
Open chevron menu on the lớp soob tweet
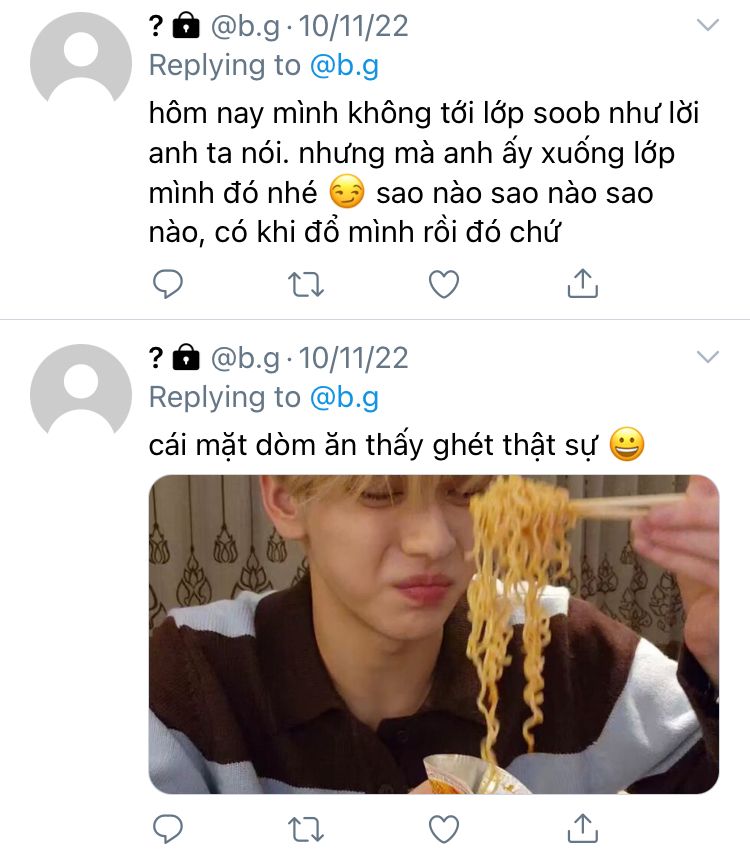[708, 25]
